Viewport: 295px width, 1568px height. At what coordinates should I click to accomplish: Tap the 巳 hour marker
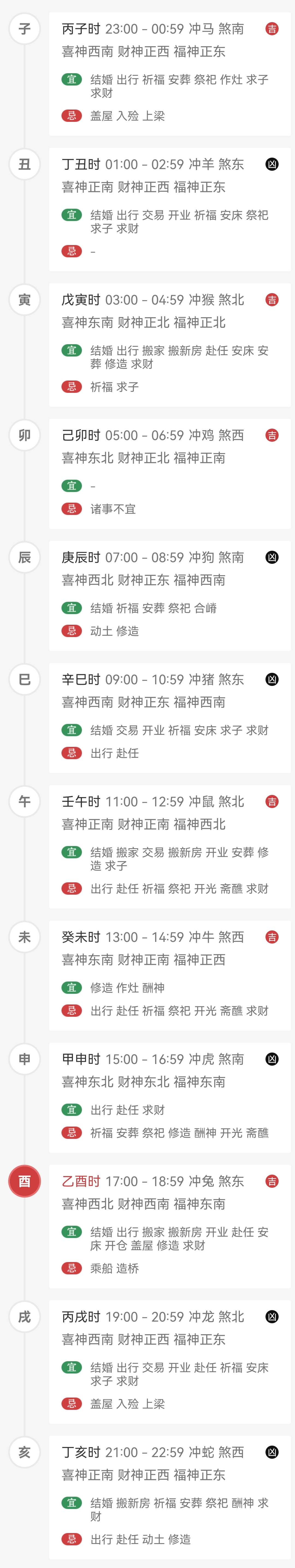click(24, 679)
